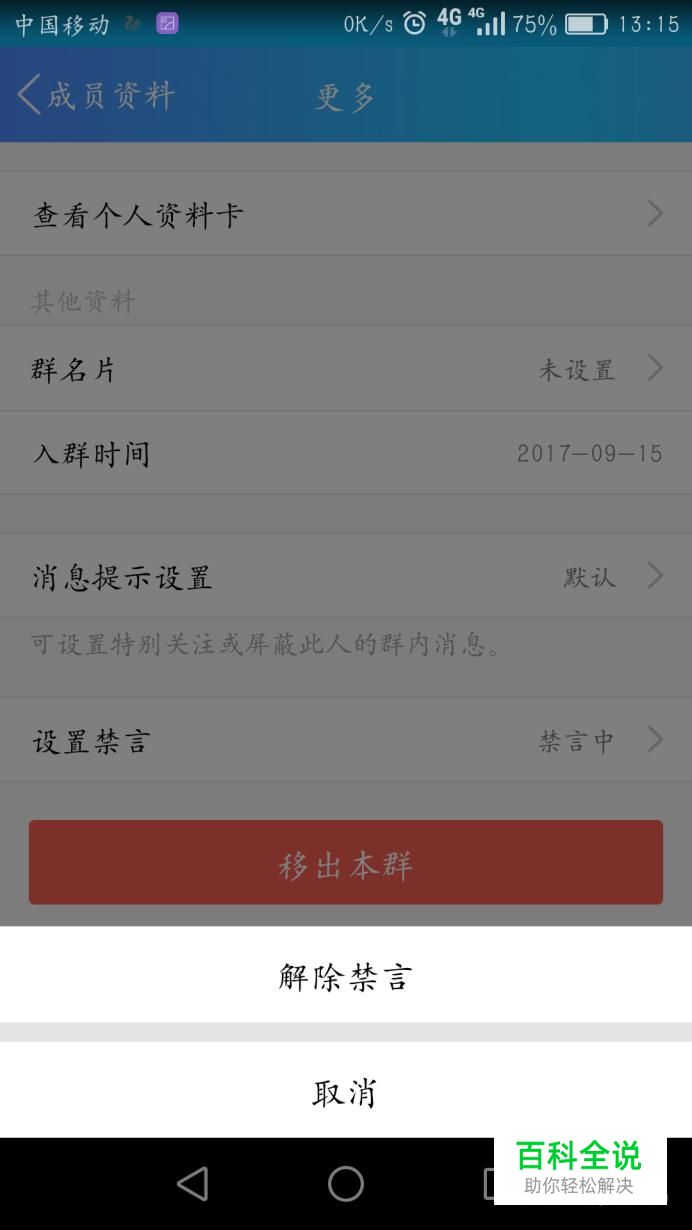Image resolution: width=692 pixels, height=1230 pixels.
Task: Tap the system back button
Action: [192, 1184]
